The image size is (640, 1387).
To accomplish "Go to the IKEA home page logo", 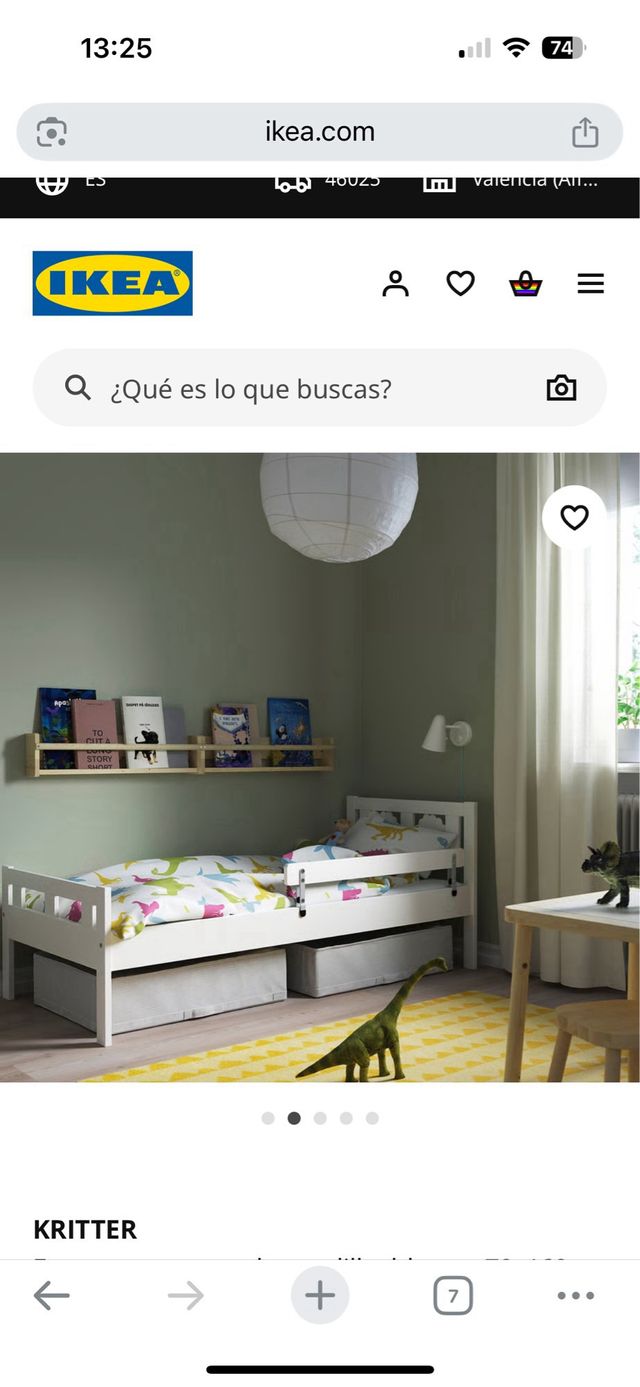I will click(x=112, y=283).
